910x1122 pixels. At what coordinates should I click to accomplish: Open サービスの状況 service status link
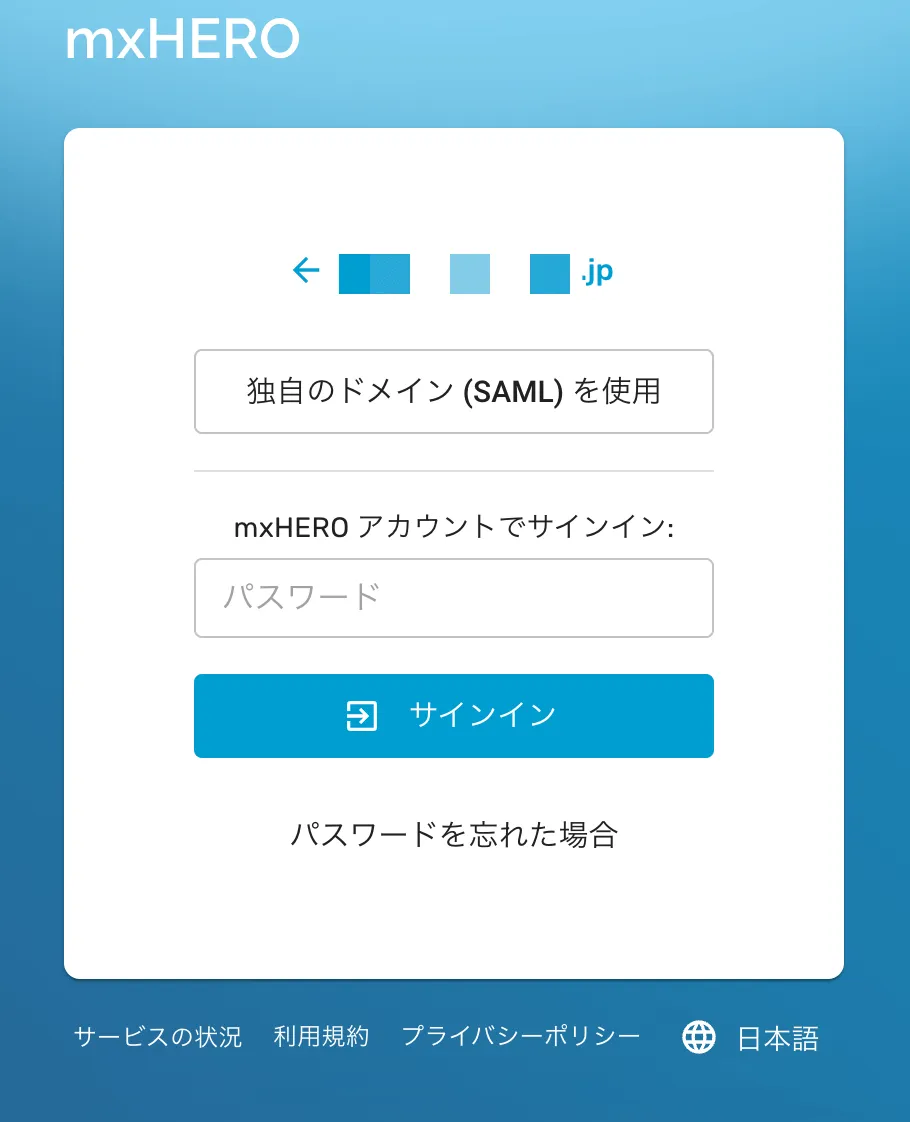[x=158, y=1037]
